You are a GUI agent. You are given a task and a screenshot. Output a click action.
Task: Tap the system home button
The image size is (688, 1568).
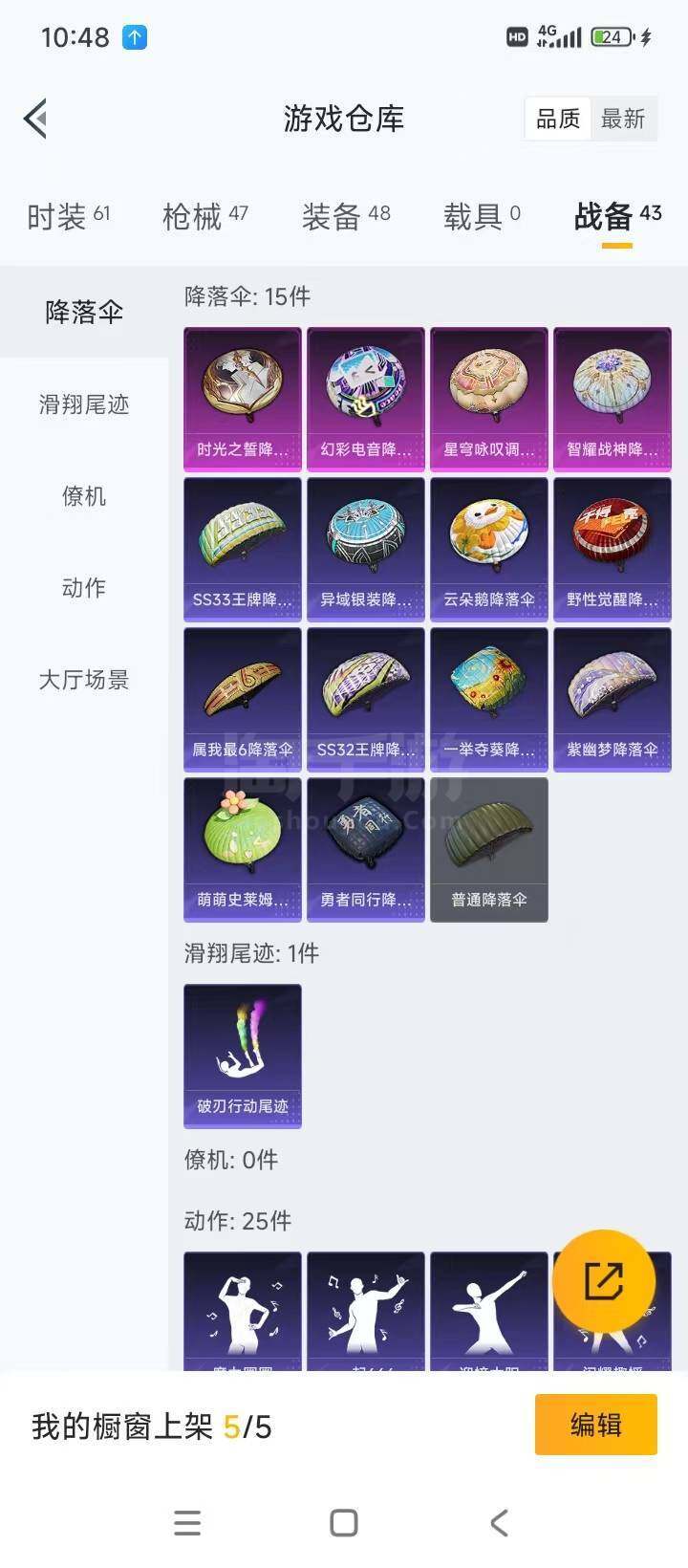pos(344,1522)
